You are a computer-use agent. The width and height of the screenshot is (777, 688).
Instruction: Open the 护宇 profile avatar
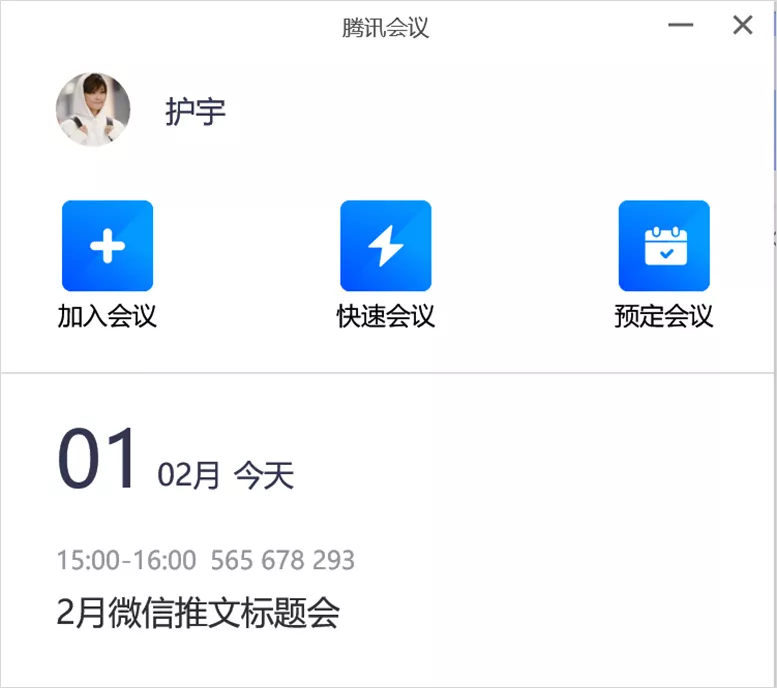[x=93, y=110]
